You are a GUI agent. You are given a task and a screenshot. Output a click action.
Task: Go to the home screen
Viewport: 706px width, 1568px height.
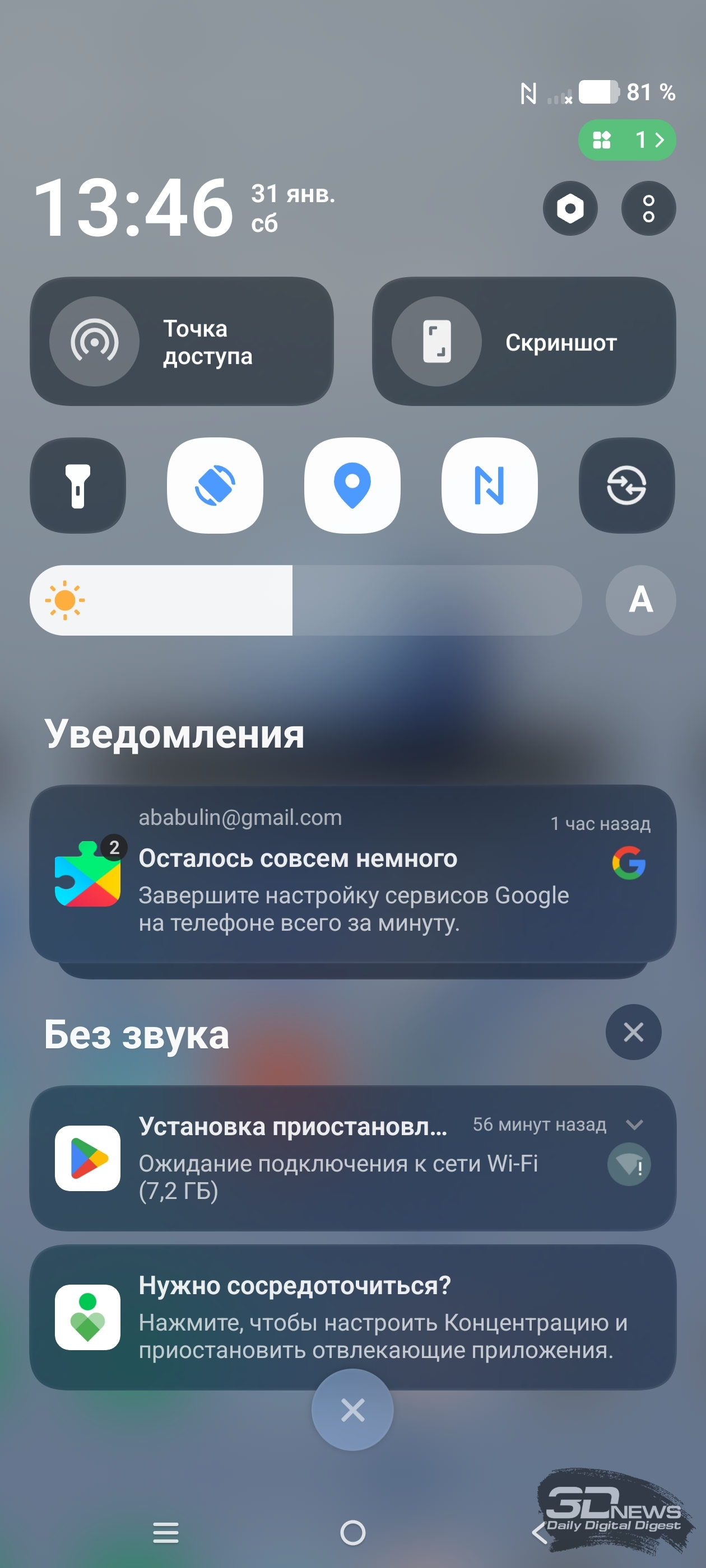click(352, 1533)
